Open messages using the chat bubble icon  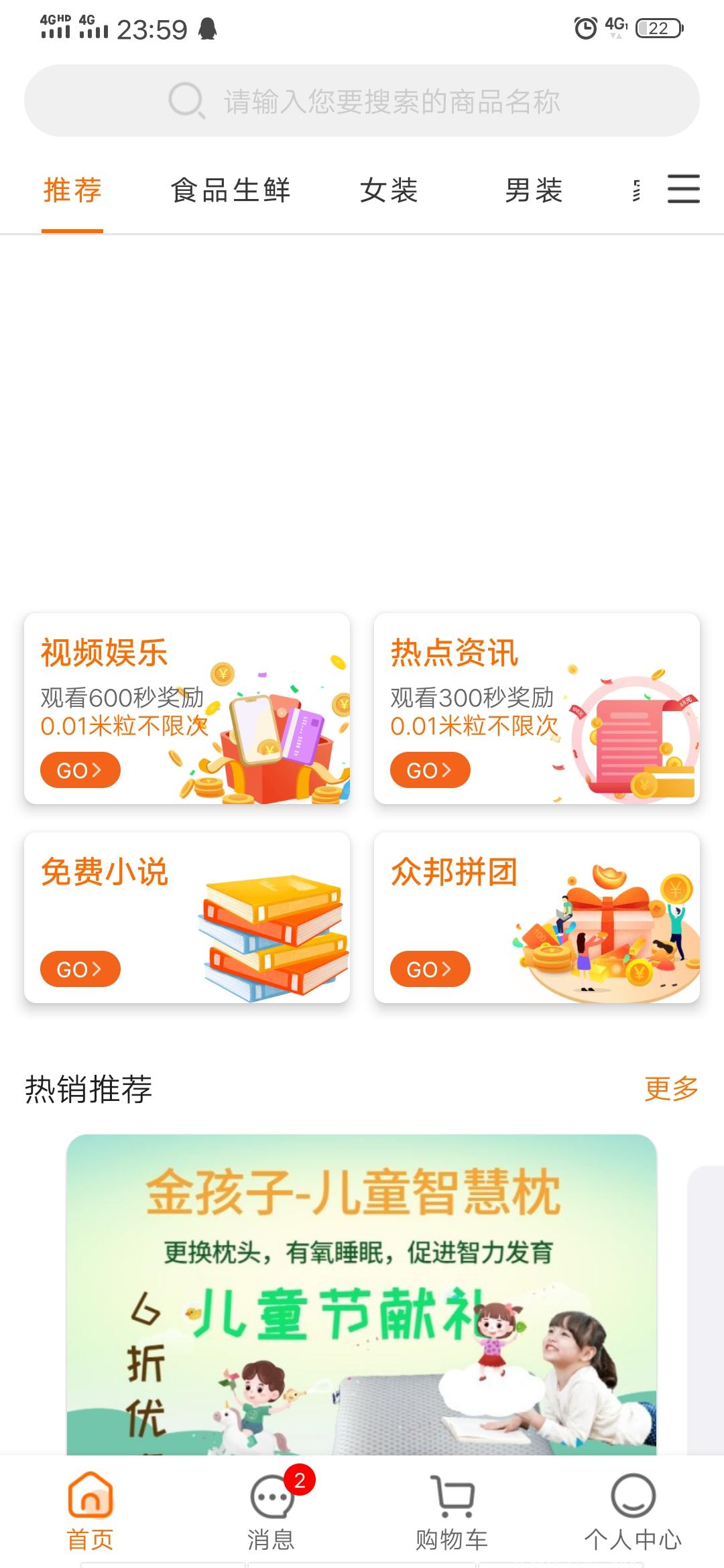click(271, 1499)
